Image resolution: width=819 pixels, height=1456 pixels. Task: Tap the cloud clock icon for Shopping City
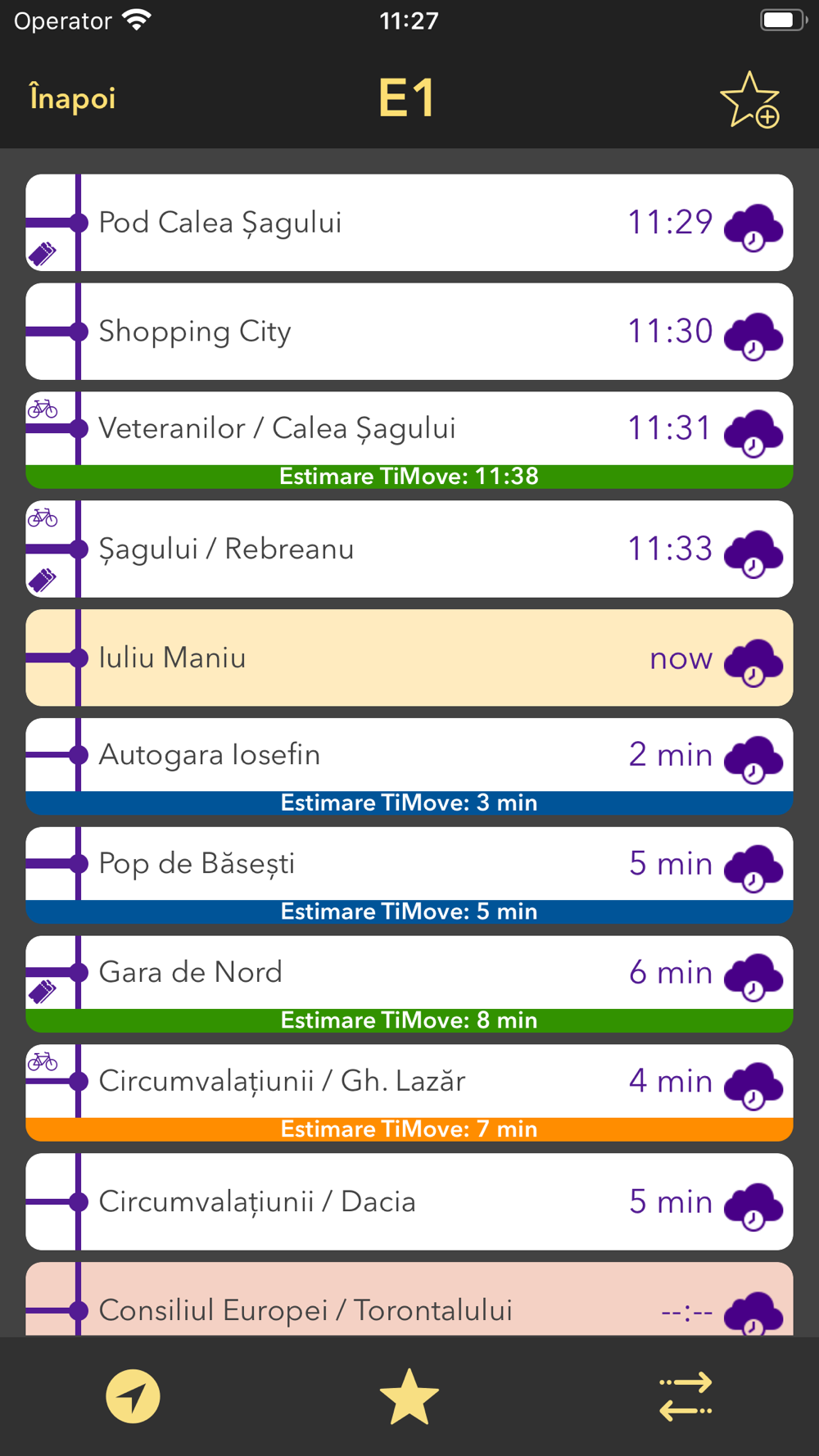(753, 336)
